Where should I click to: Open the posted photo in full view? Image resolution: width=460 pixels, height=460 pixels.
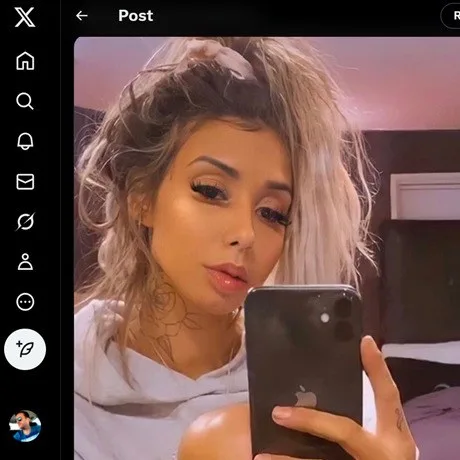pyautogui.click(x=267, y=248)
